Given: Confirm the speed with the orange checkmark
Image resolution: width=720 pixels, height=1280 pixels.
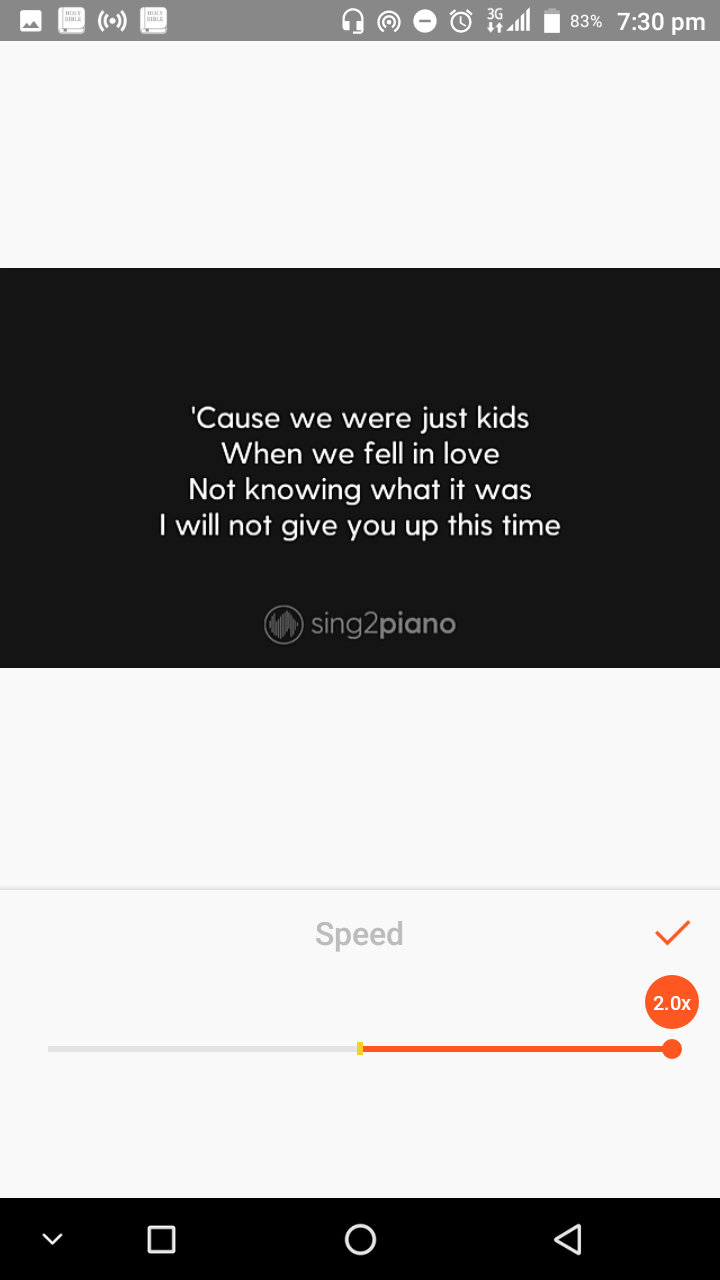Looking at the screenshot, I should point(672,933).
